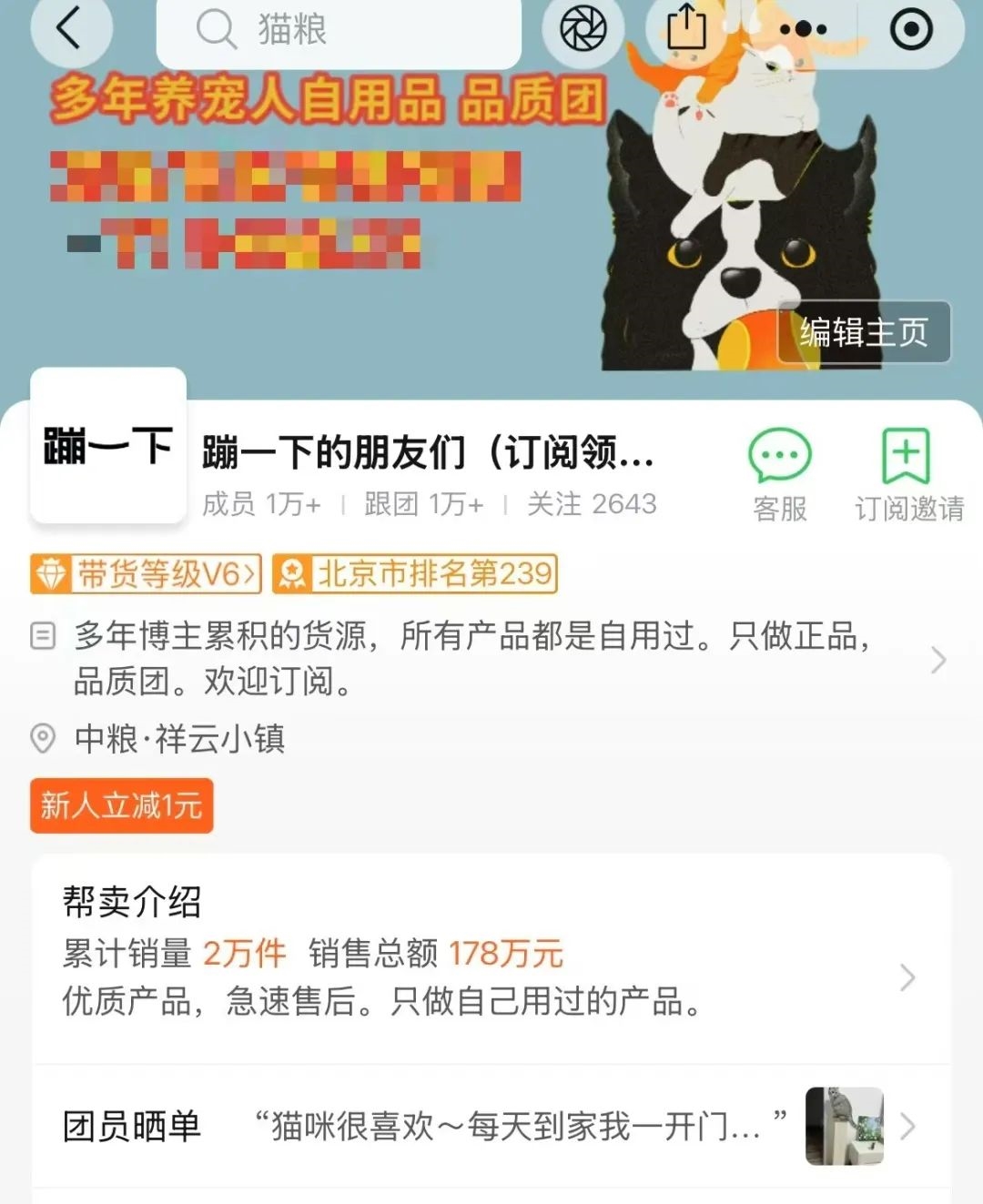
Task: Open the aperture-style icon beside search
Action: pos(583,29)
